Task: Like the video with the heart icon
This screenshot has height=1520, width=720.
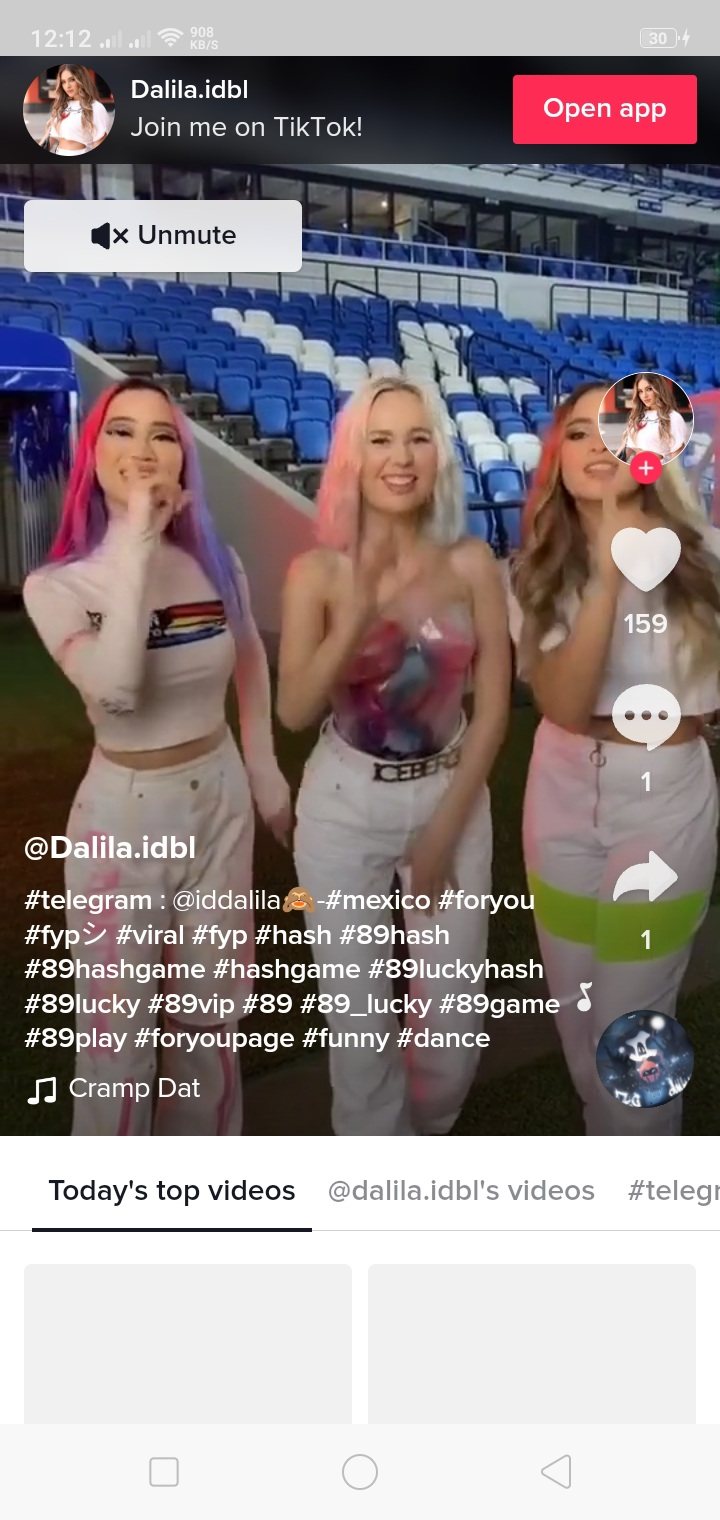Action: (x=645, y=559)
